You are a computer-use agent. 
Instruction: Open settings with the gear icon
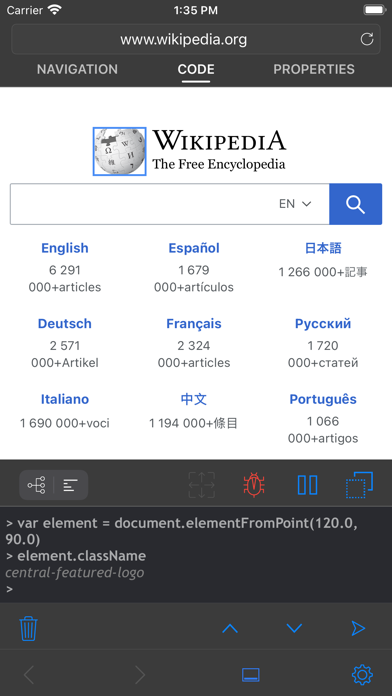[362, 675]
